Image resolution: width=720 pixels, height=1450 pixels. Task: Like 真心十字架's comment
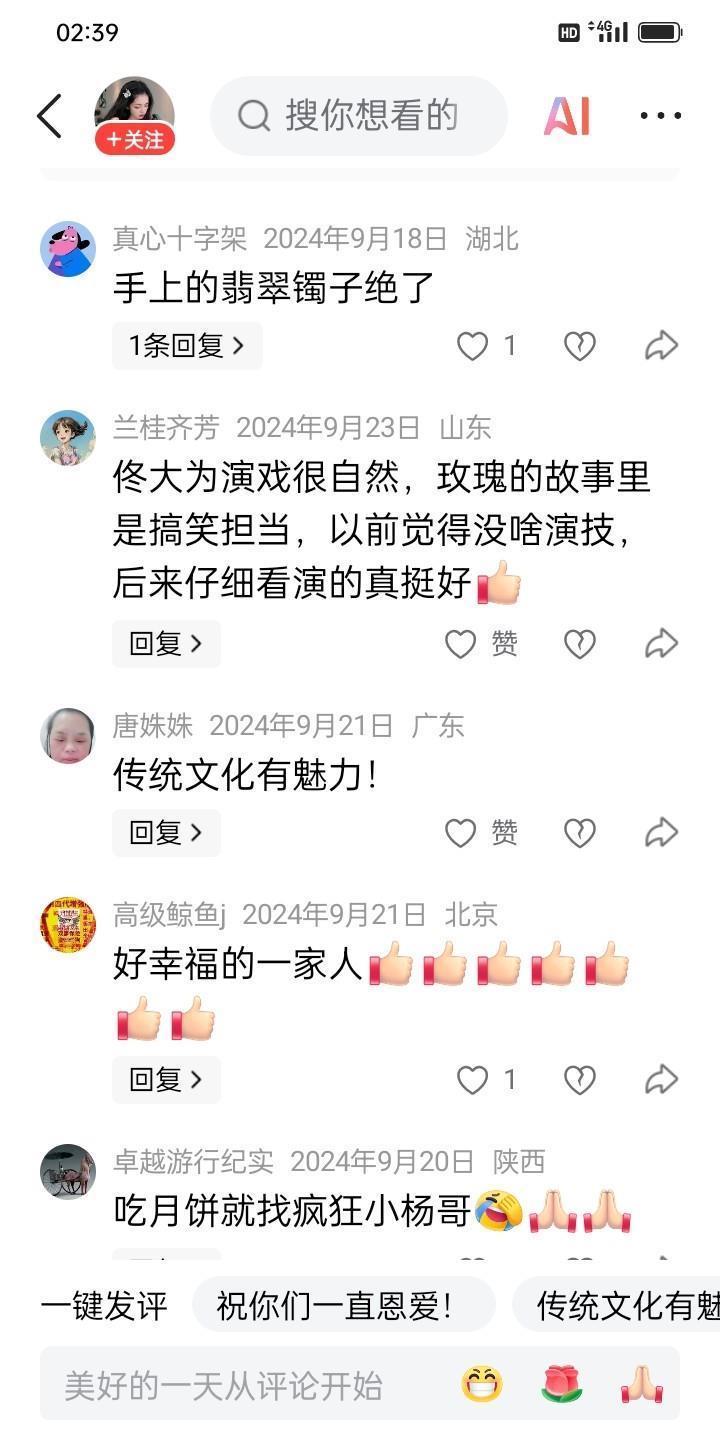tap(473, 346)
